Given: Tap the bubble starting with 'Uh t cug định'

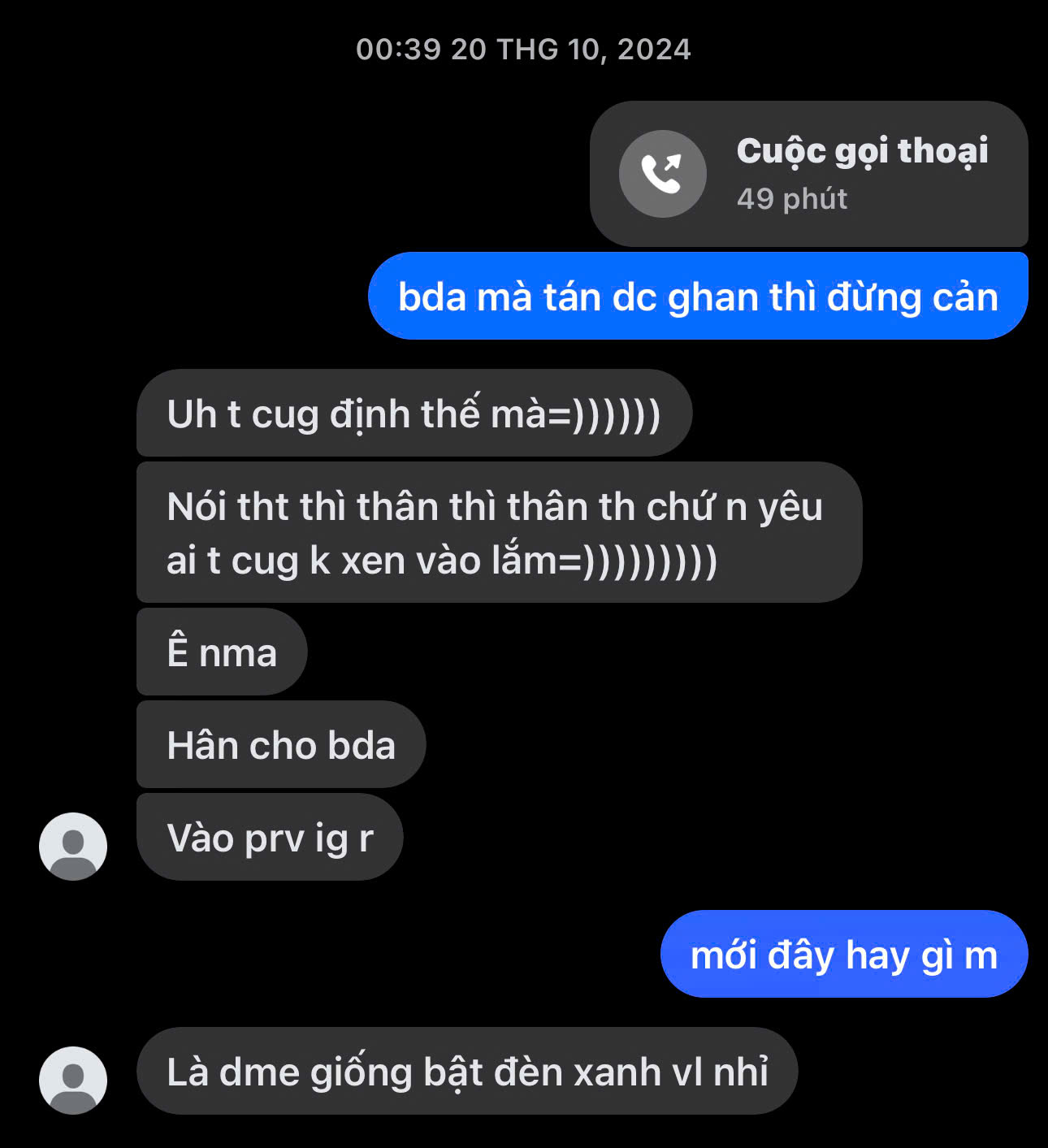Looking at the screenshot, I should coord(414,414).
